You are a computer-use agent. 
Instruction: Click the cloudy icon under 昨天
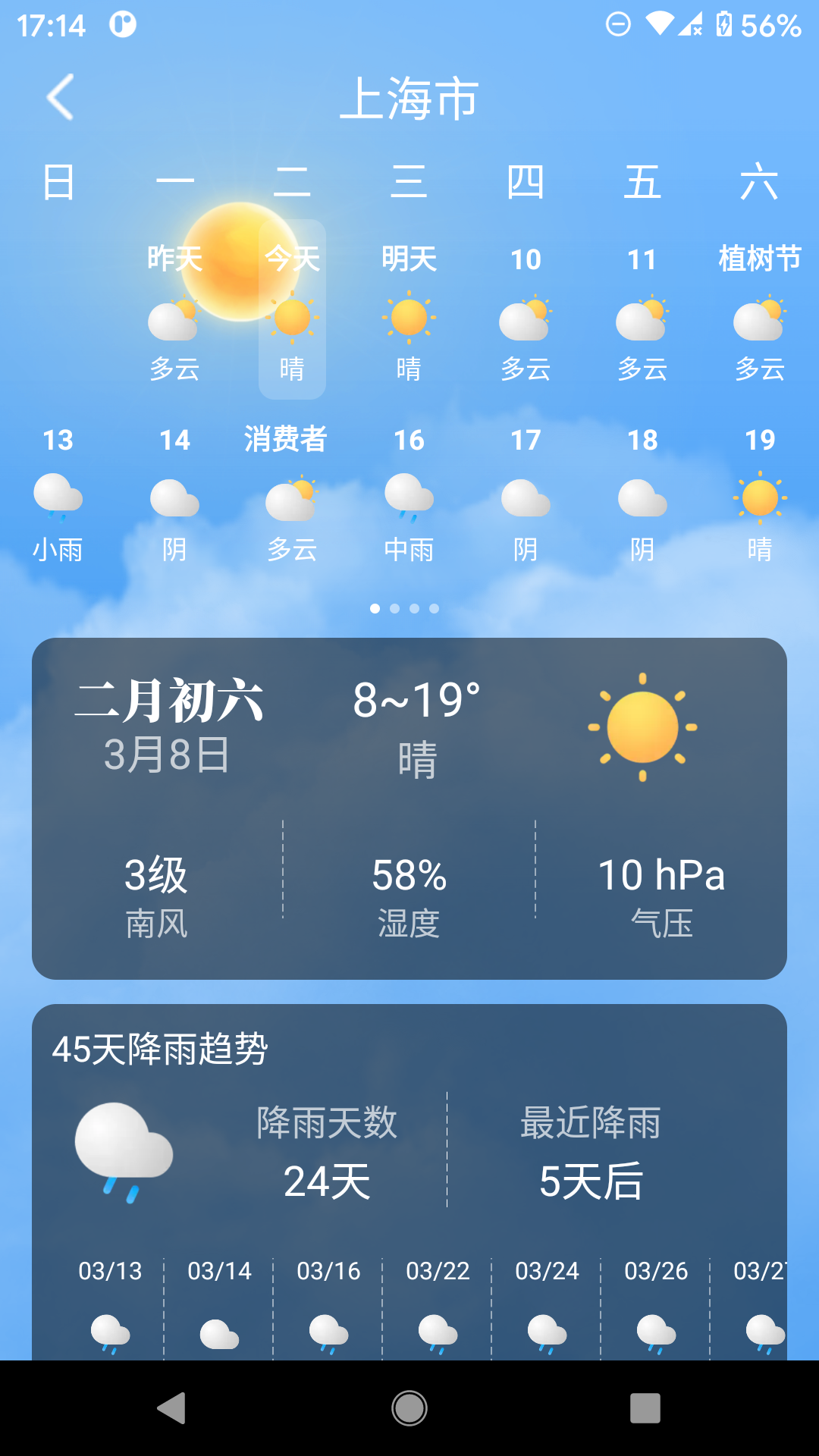click(x=174, y=318)
